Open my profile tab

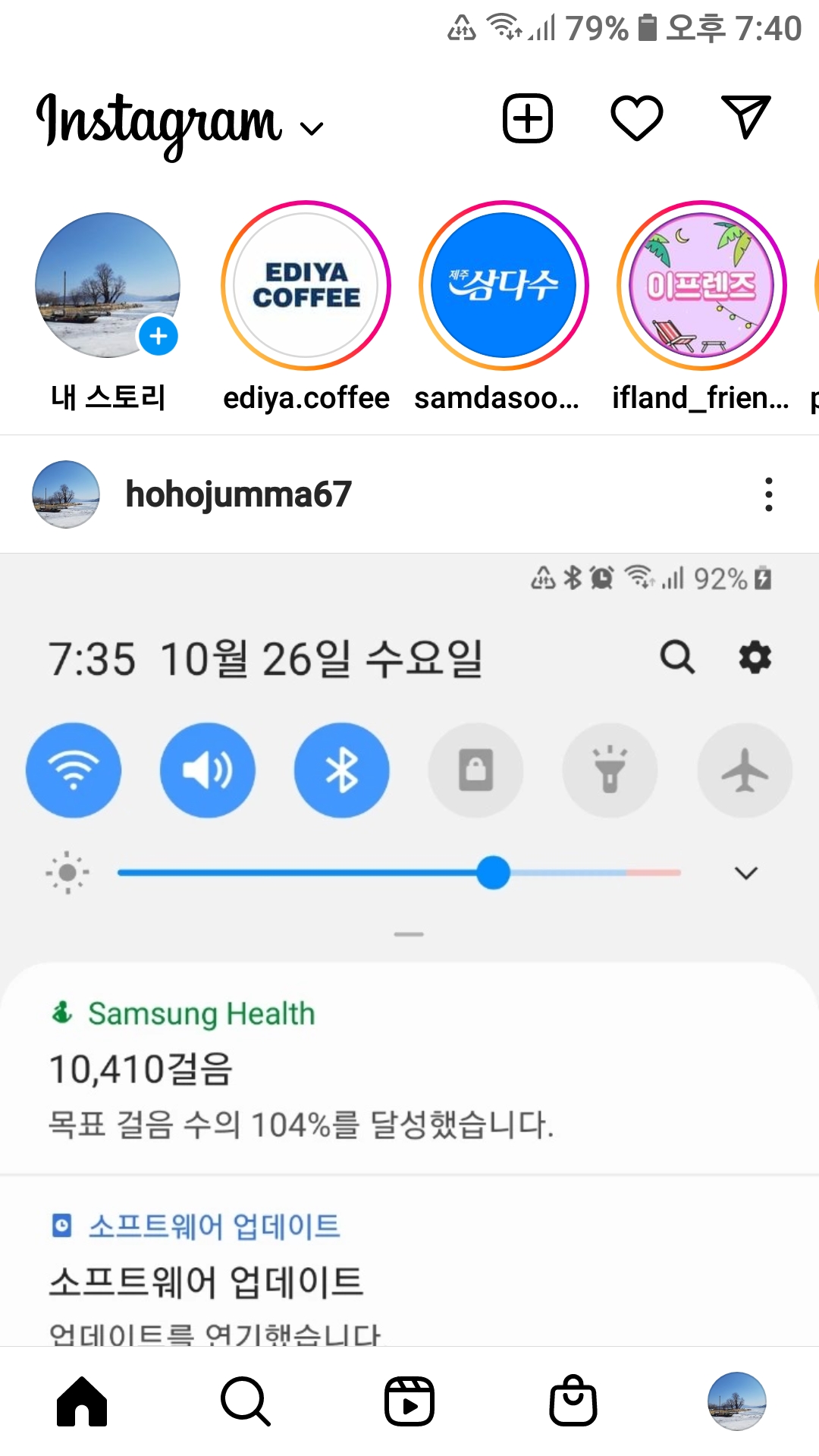pos(736,1401)
